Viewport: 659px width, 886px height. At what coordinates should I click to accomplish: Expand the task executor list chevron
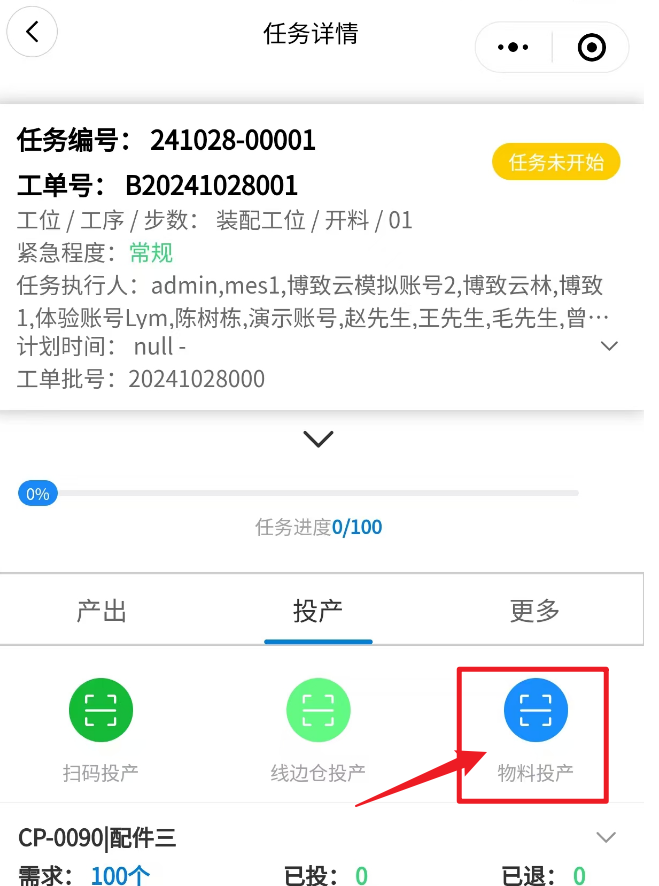608,346
